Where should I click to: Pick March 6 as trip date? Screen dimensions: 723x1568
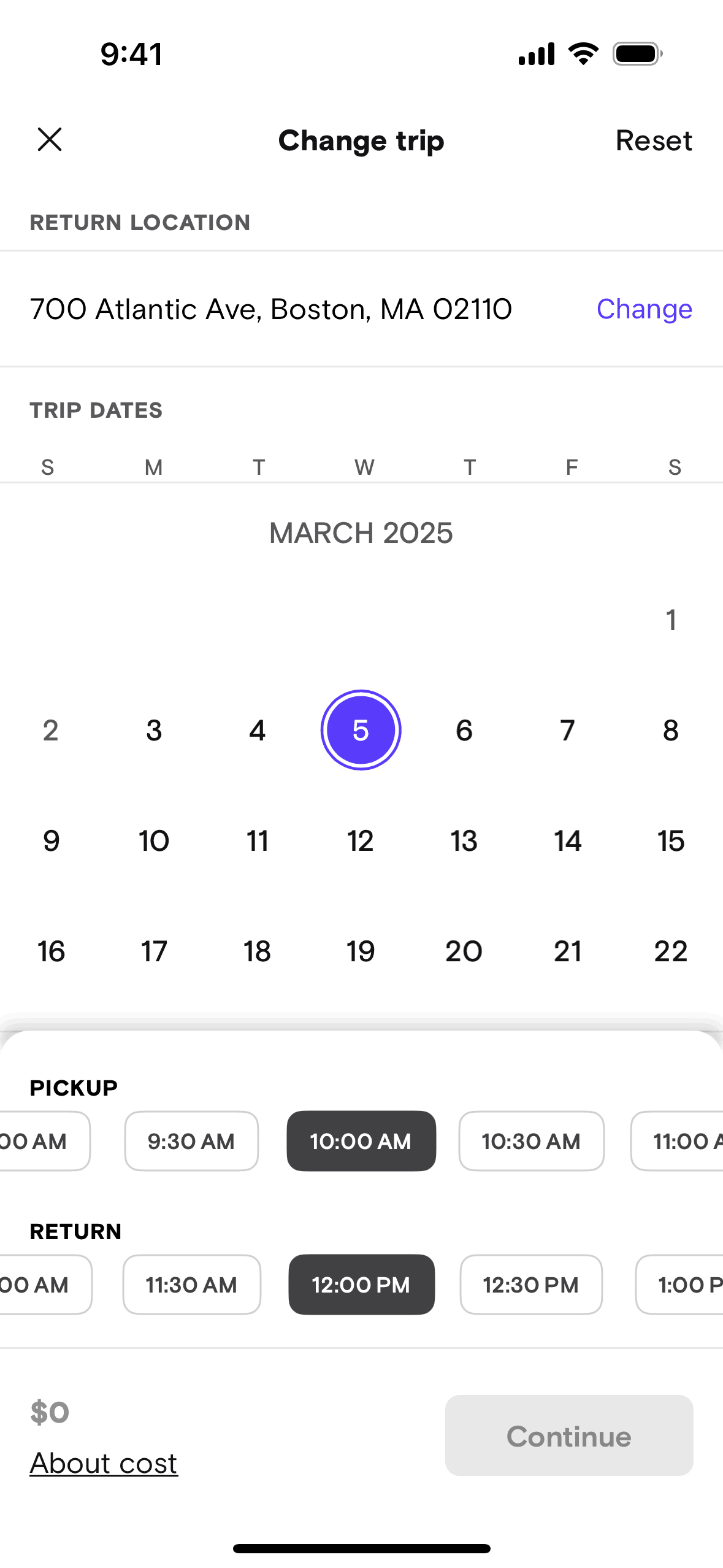click(464, 730)
